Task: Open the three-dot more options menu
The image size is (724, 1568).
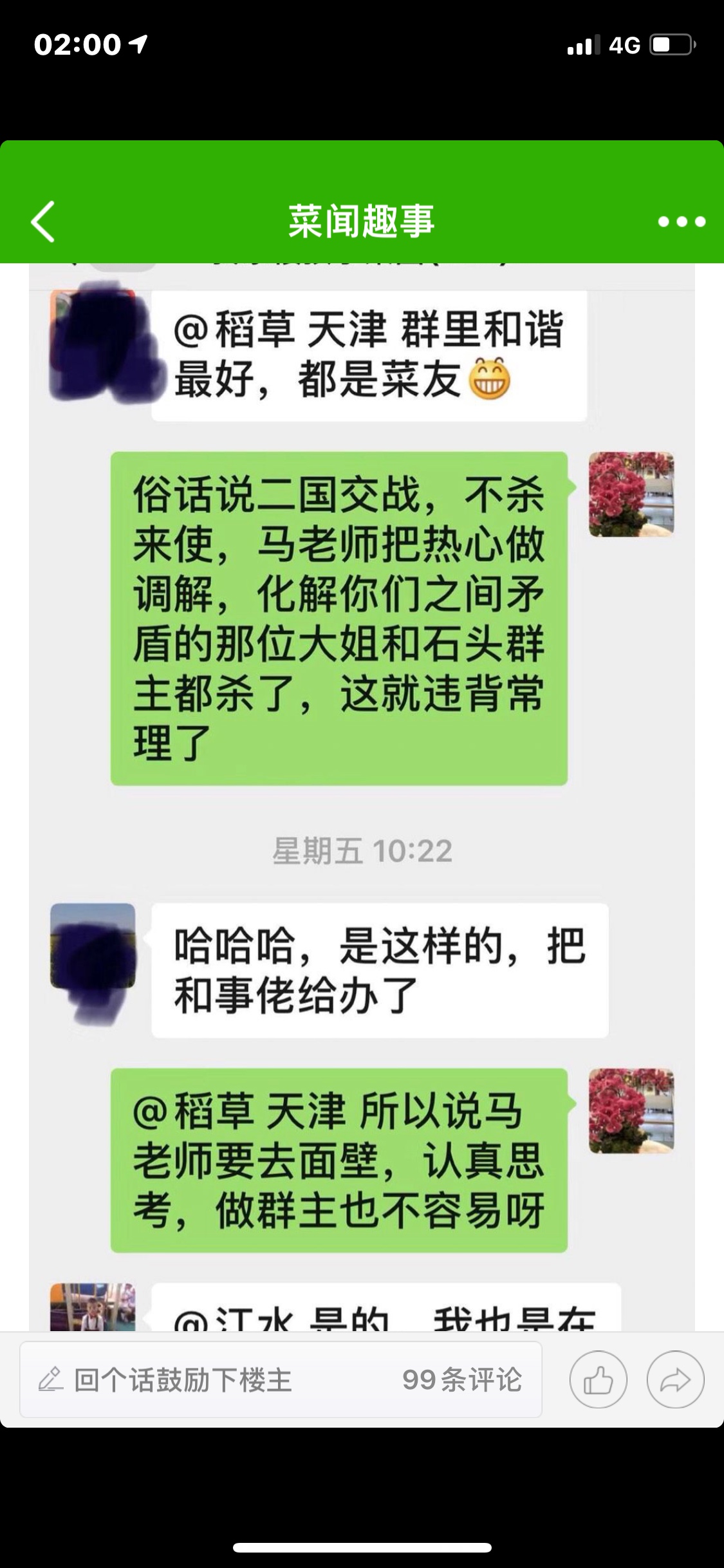Action: coord(682,222)
